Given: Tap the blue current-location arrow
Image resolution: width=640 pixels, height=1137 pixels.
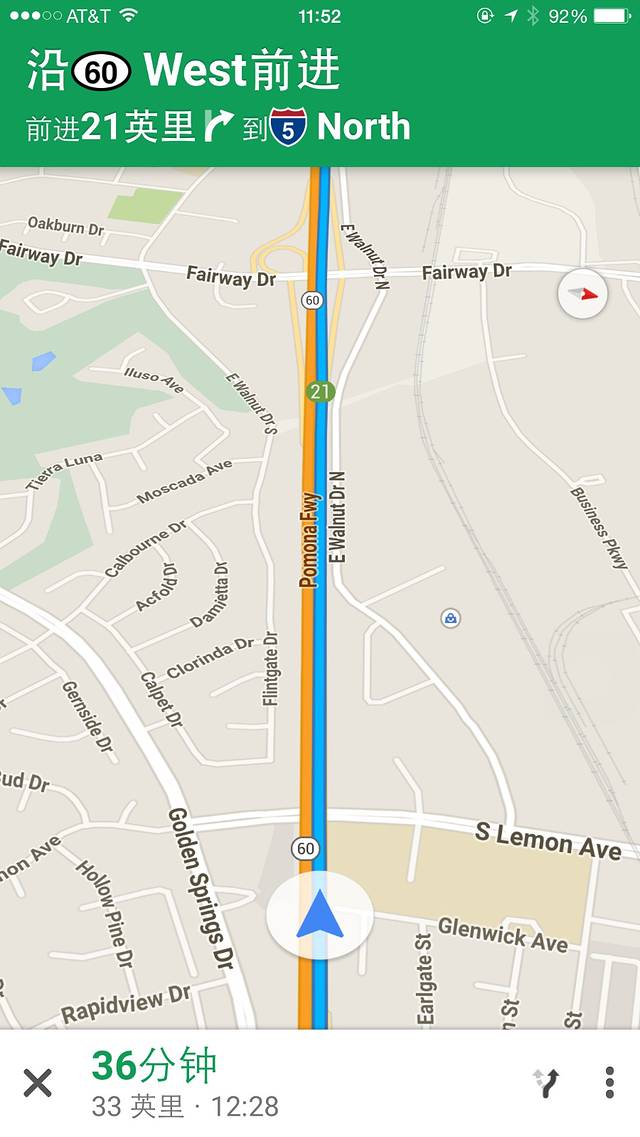Looking at the screenshot, I should (x=320, y=916).
